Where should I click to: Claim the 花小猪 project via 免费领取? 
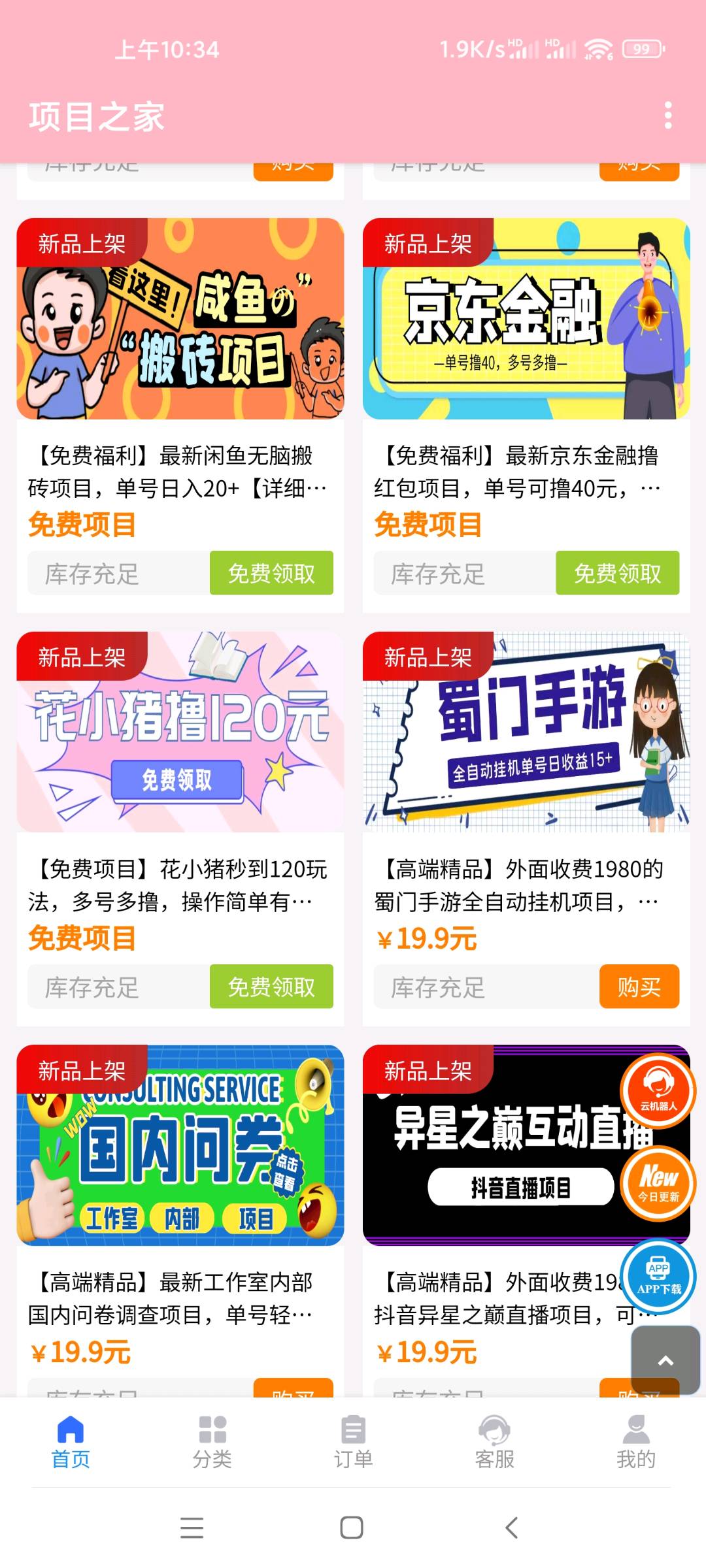271,987
